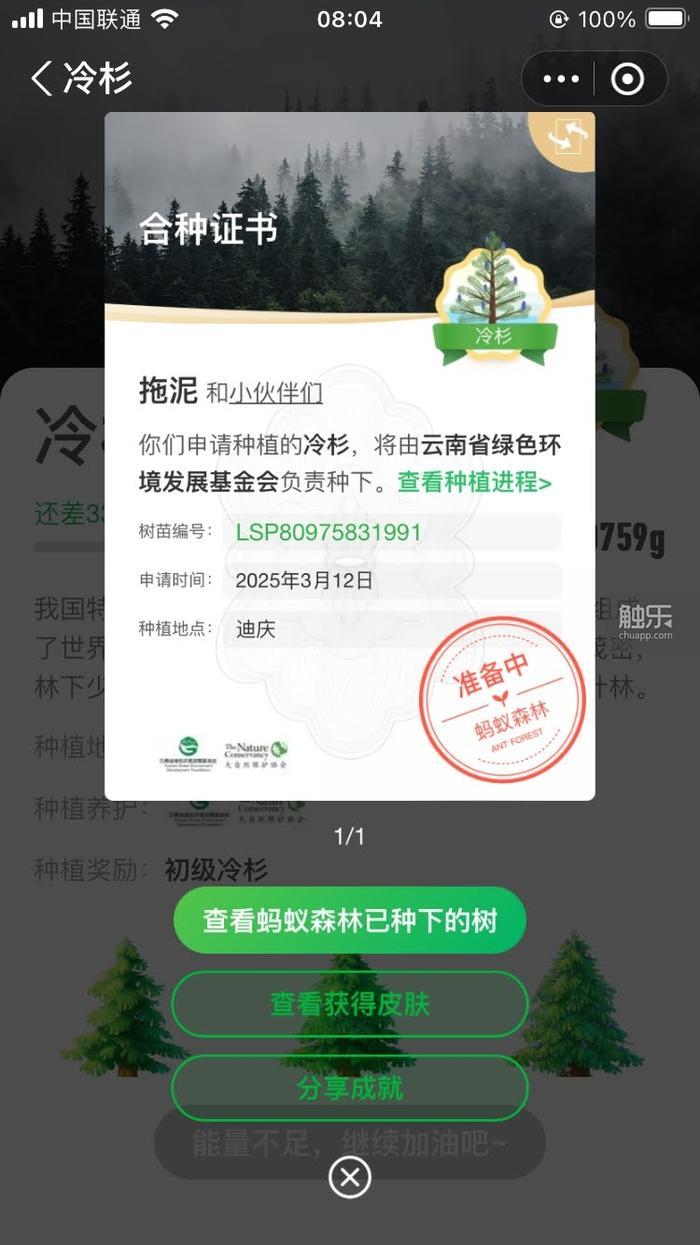700x1245 pixels.
Task: Tap 查看获得皮肤 button
Action: 350,1004
